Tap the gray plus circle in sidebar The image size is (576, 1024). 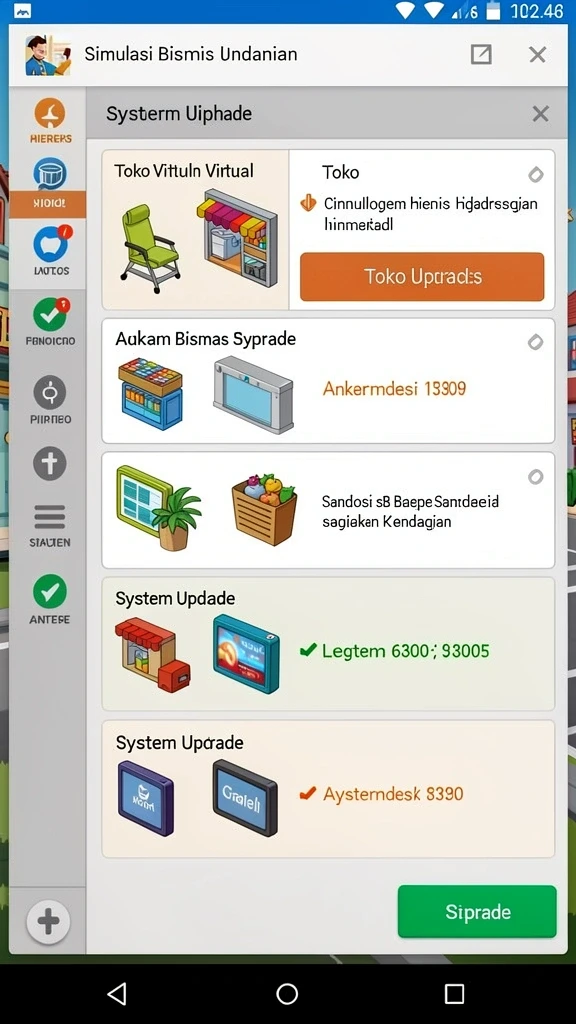click(x=50, y=464)
